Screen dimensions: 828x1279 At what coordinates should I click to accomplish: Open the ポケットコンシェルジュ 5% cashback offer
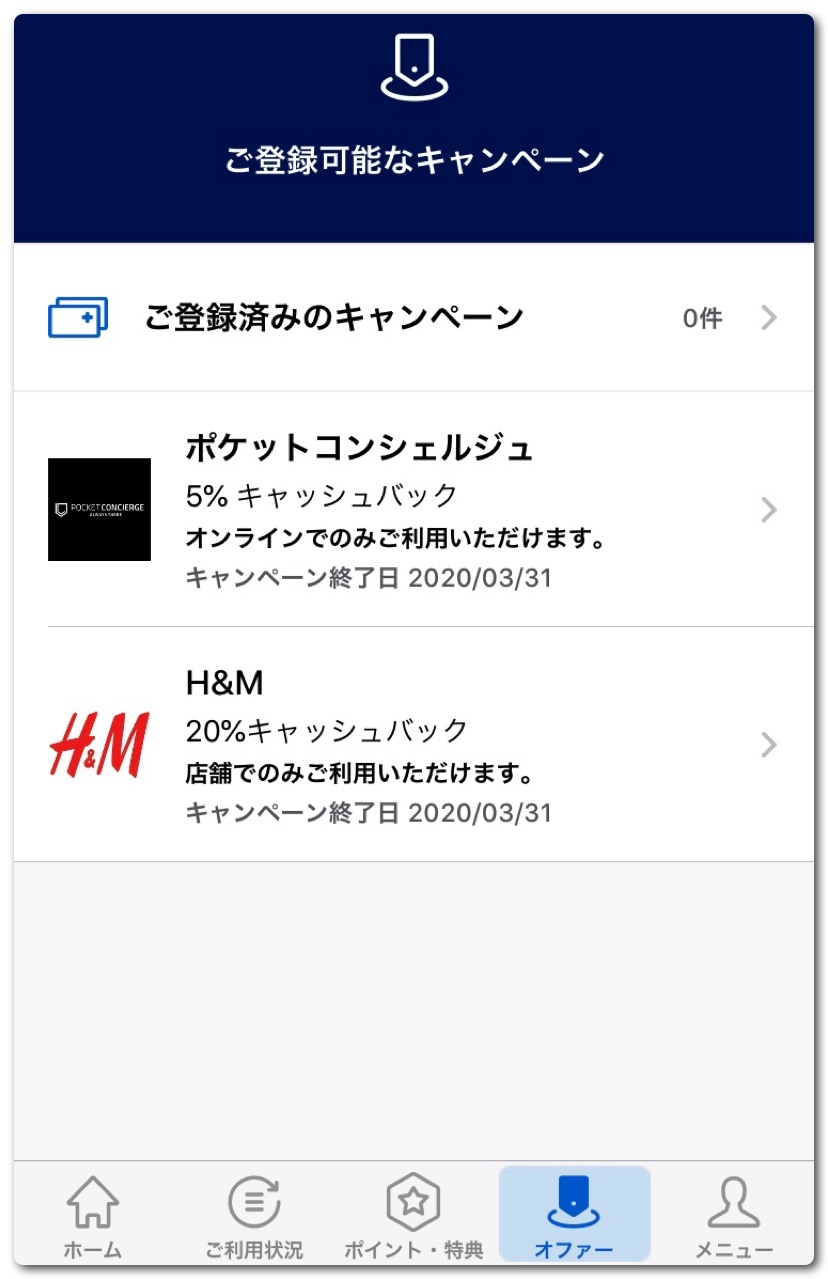[x=413, y=510]
